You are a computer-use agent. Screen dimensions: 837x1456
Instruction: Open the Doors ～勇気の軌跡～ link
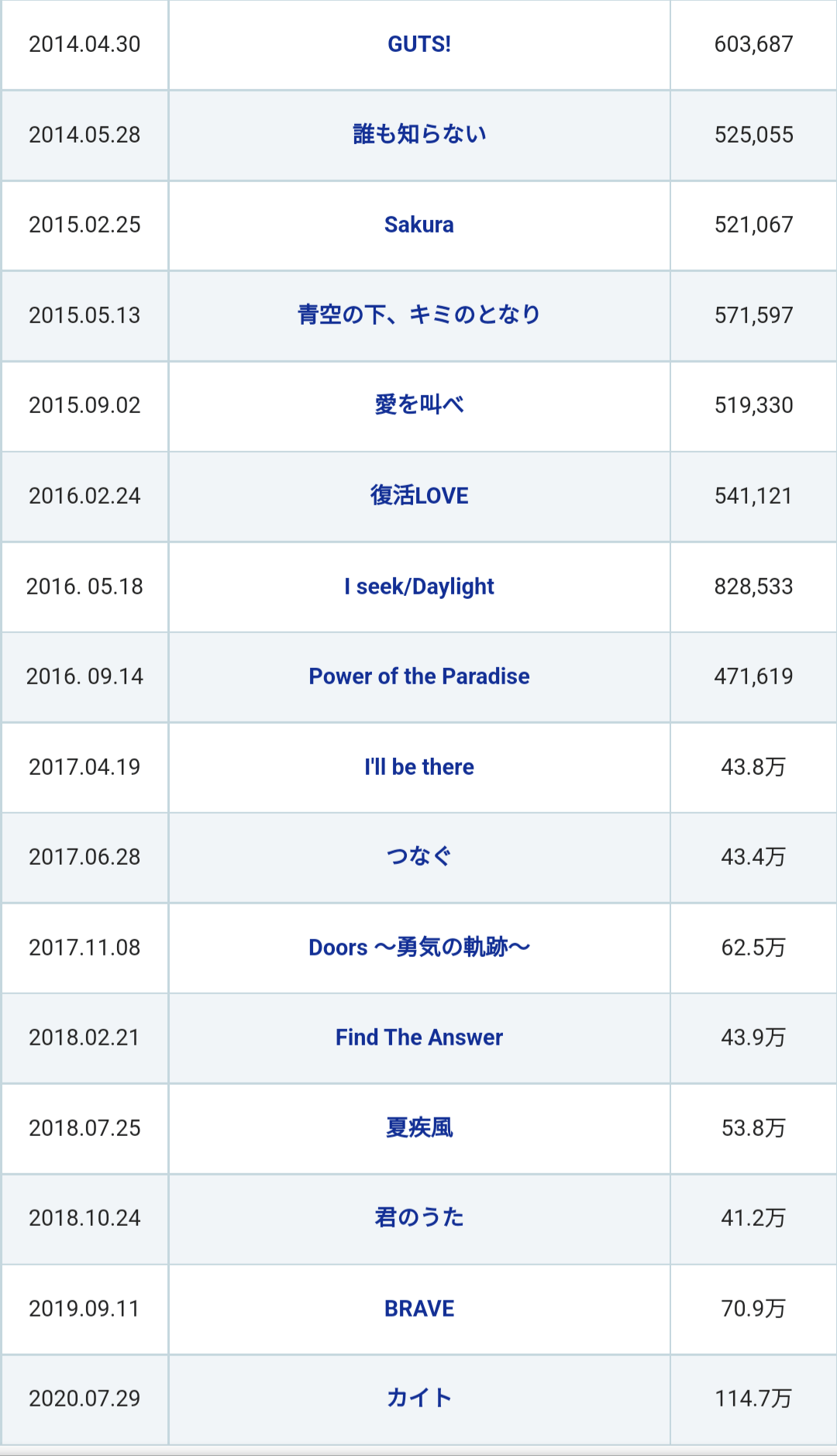pos(418,947)
